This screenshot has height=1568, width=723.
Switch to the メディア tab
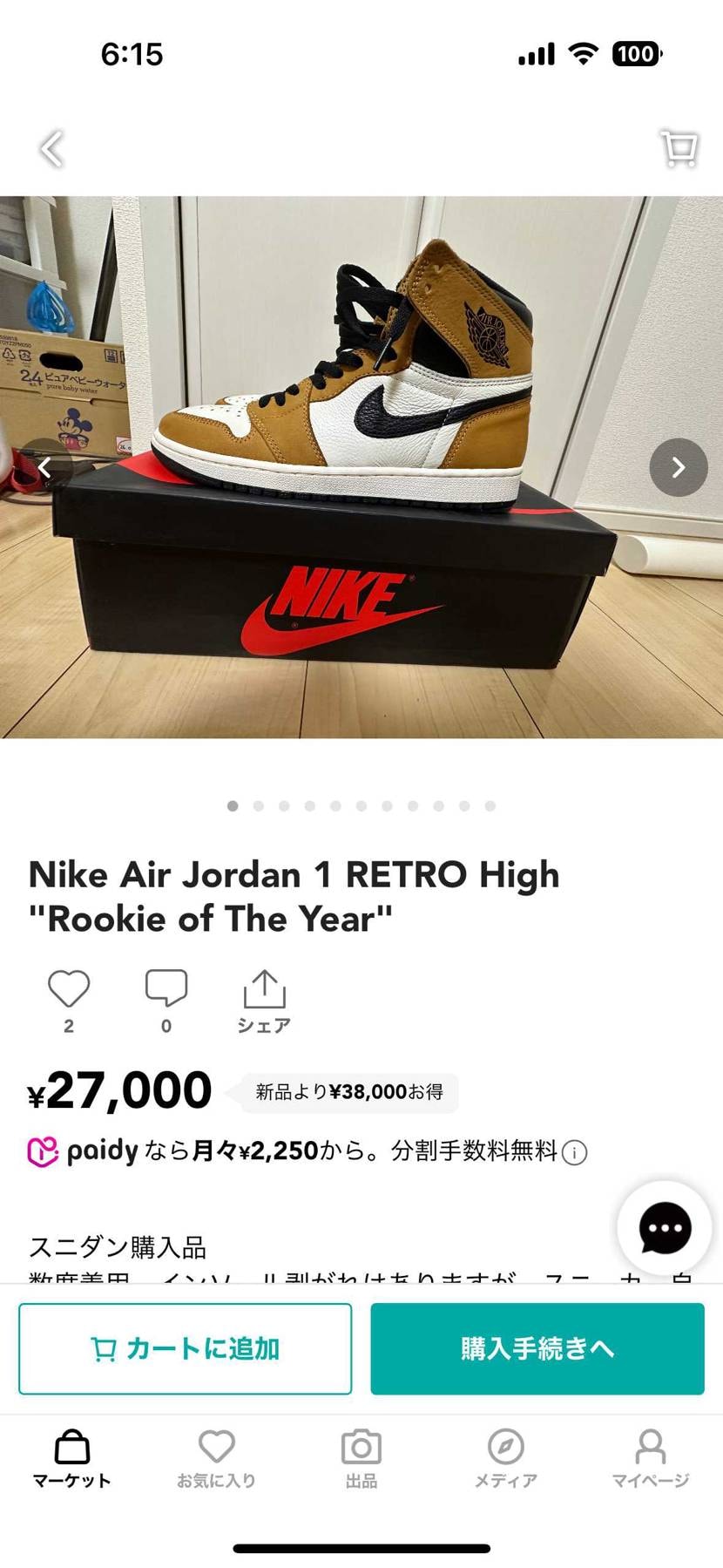pyautogui.click(x=505, y=1458)
